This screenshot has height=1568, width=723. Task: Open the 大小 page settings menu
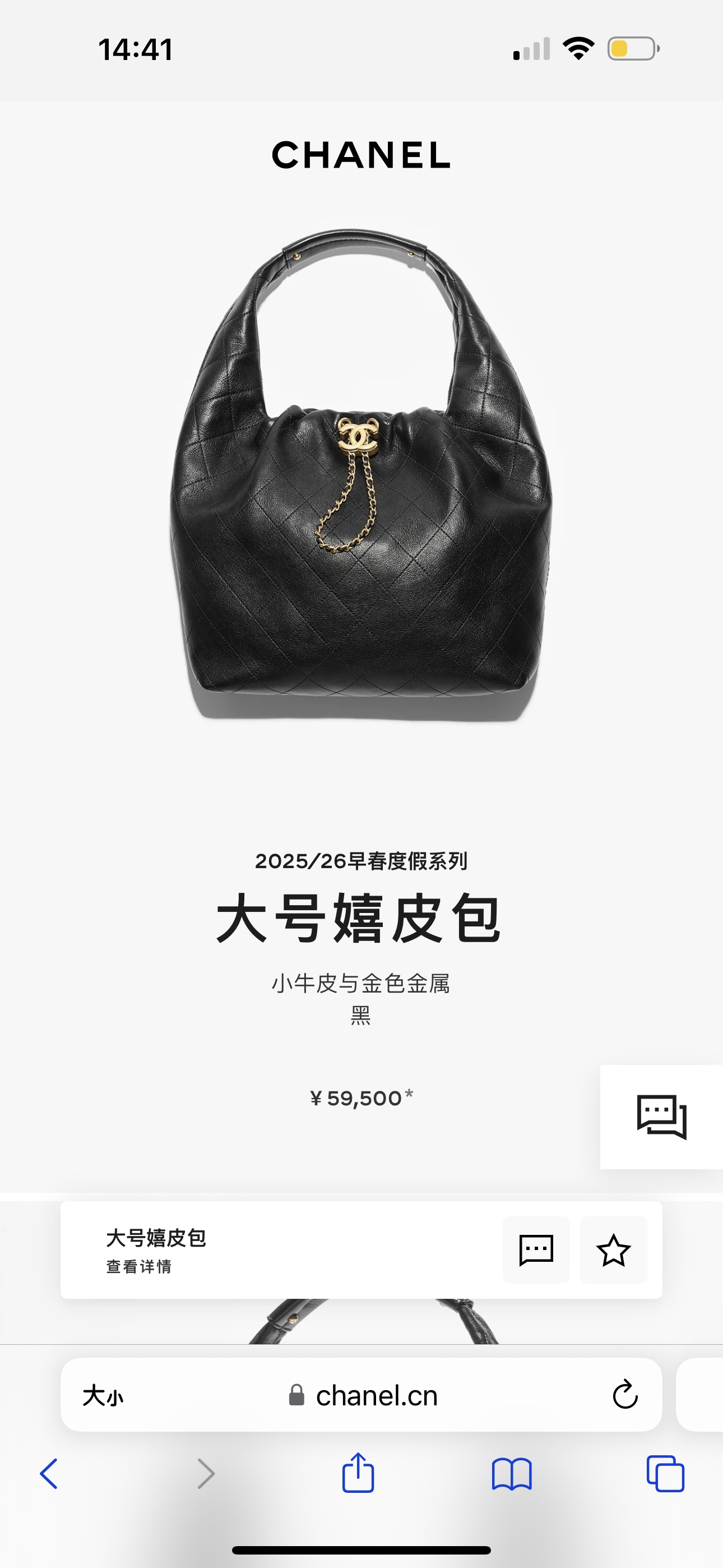[103, 1395]
